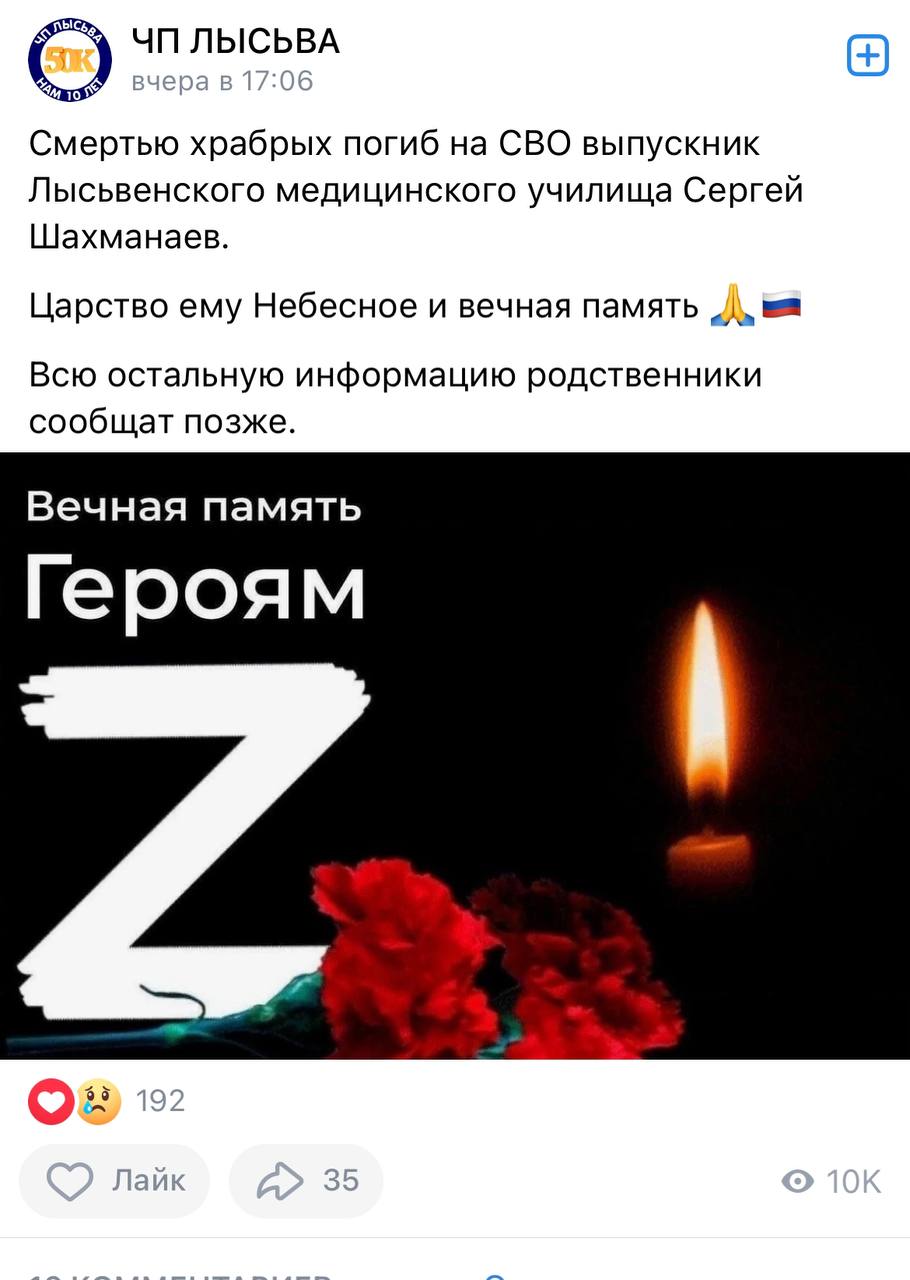View the 192 reactions list

click(105, 1101)
